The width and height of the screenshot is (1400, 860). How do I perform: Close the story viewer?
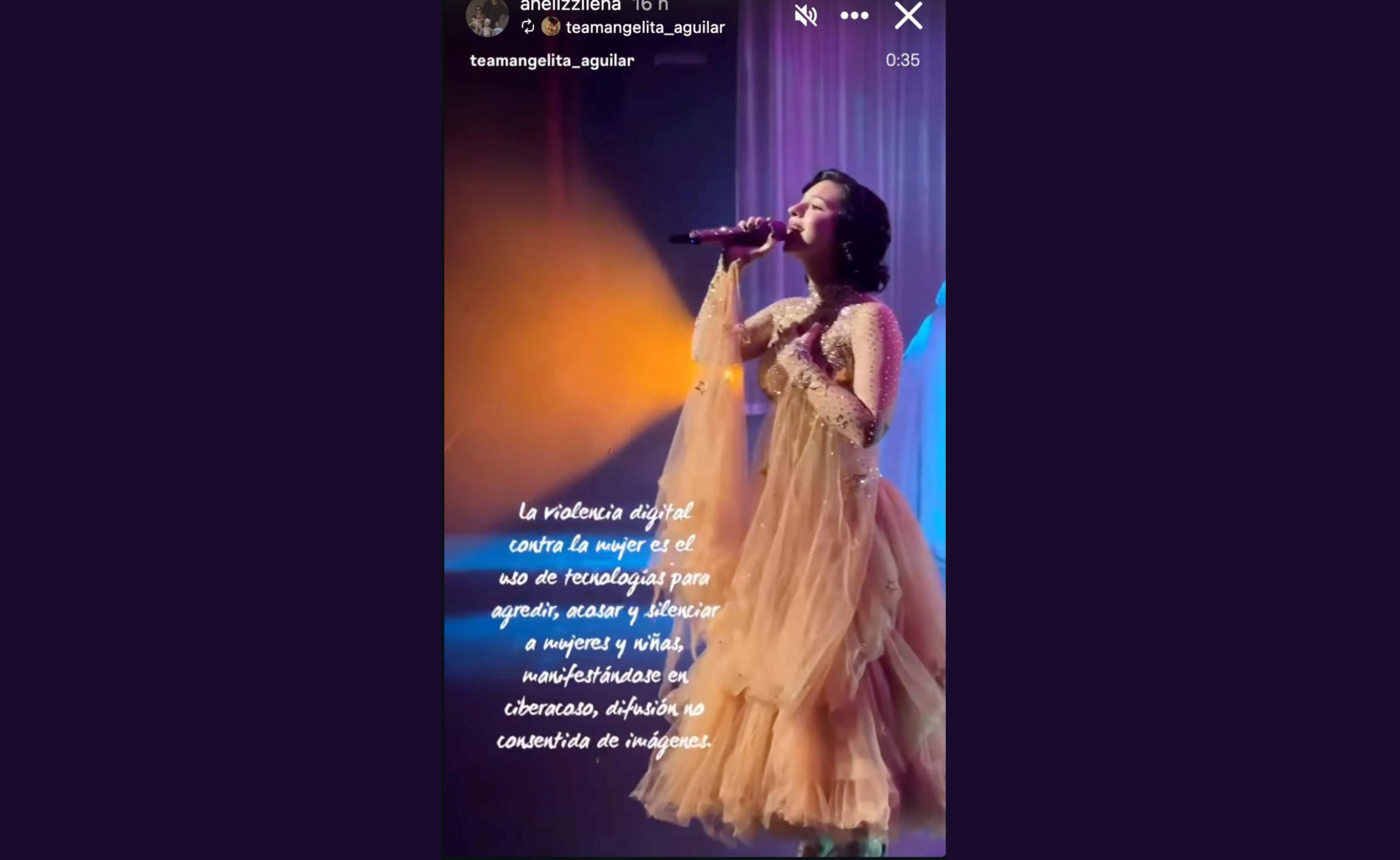pos(908,16)
